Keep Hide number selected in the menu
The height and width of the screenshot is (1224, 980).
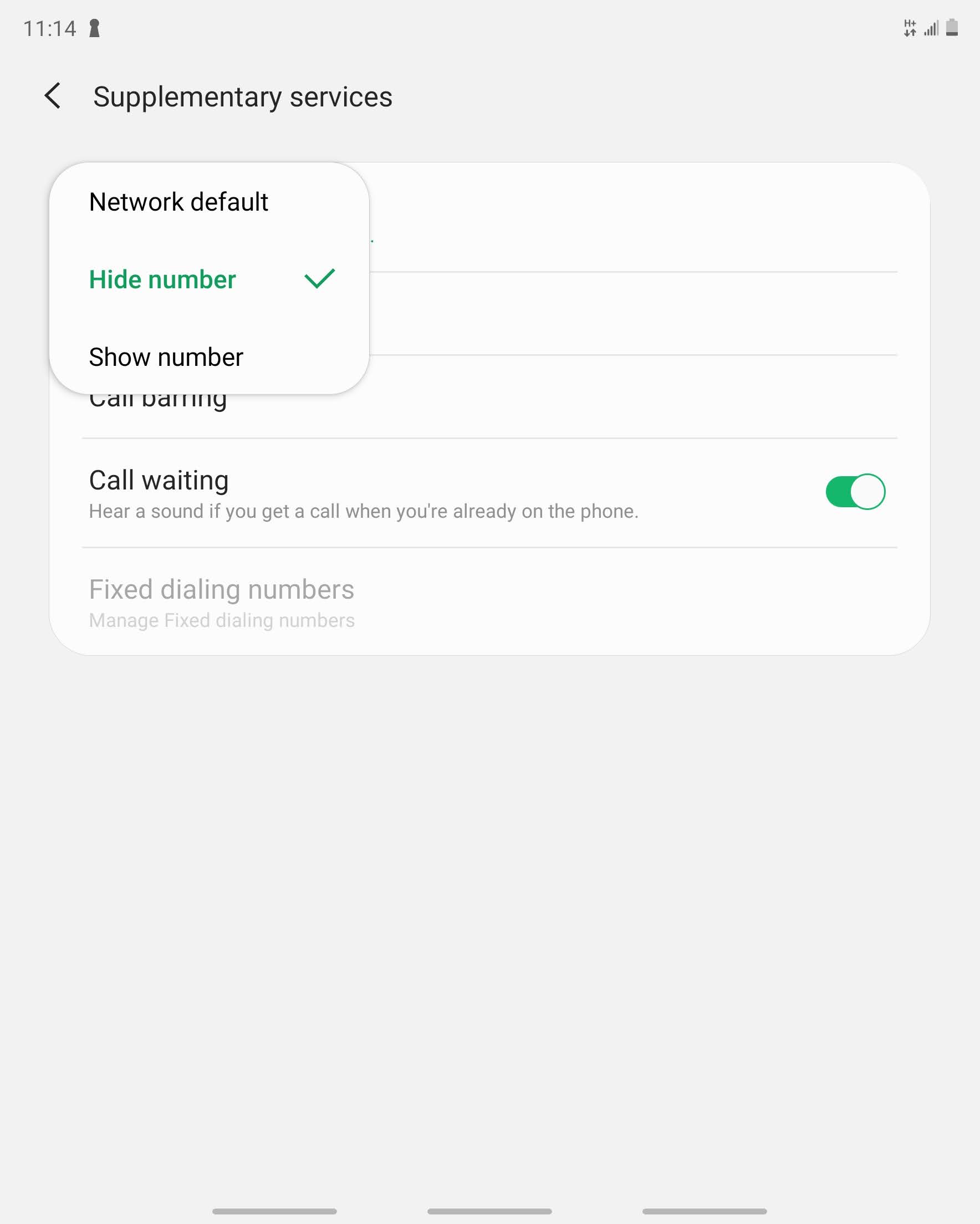coord(162,279)
